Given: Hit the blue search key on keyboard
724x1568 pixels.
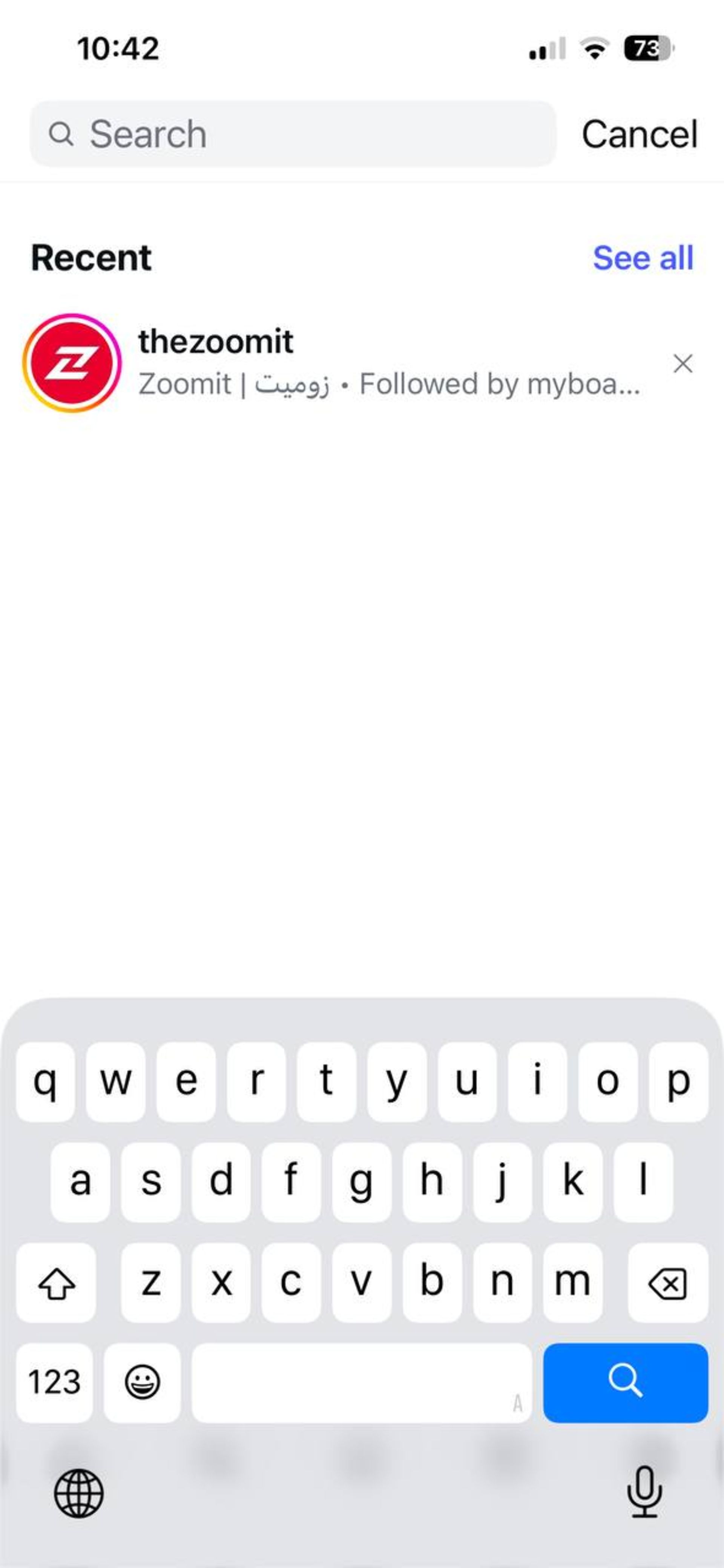Looking at the screenshot, I should (625, 1382).
